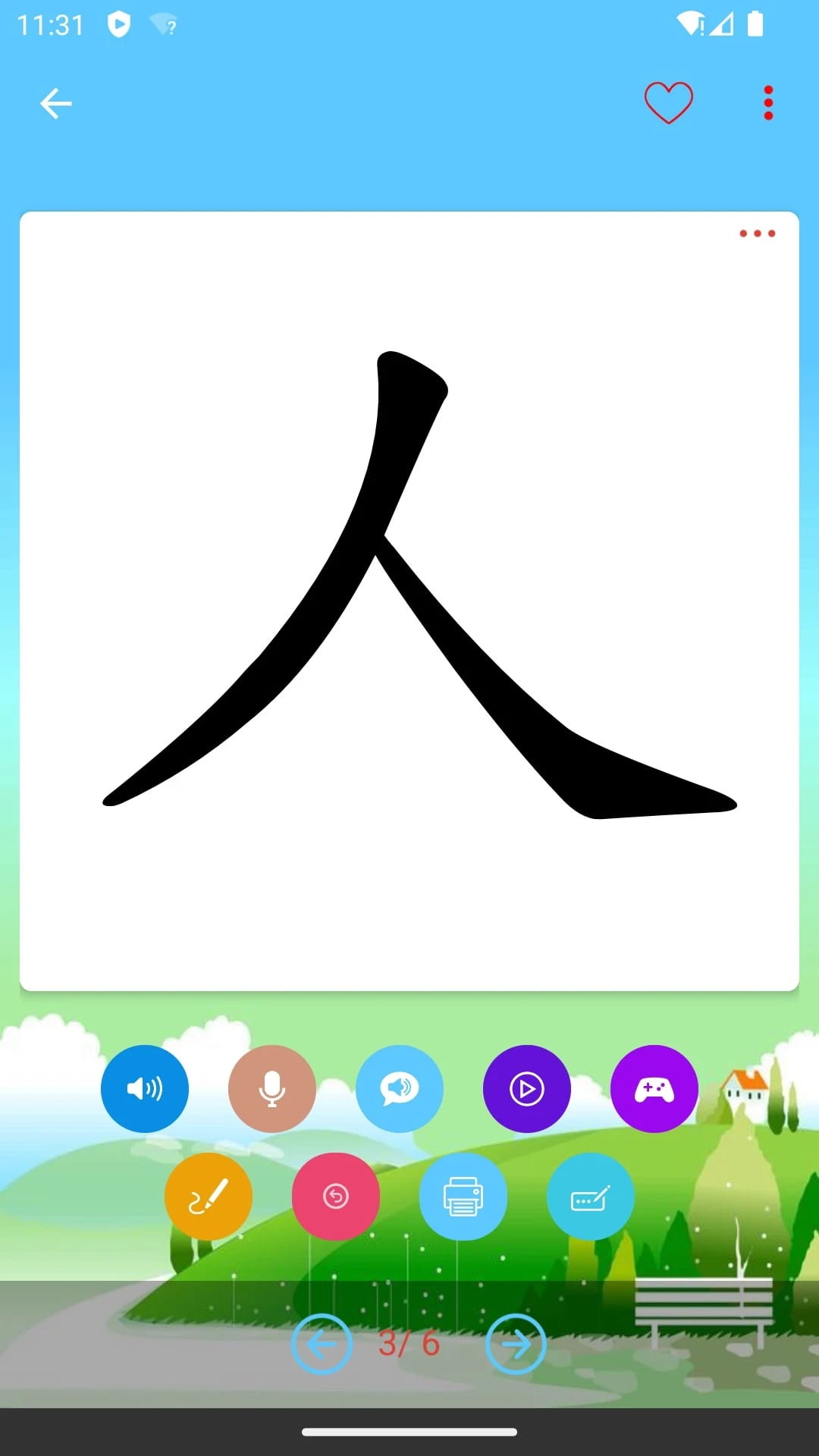Tap the orange brush drawing button
819x1456 pixels.
[208, 1197]
